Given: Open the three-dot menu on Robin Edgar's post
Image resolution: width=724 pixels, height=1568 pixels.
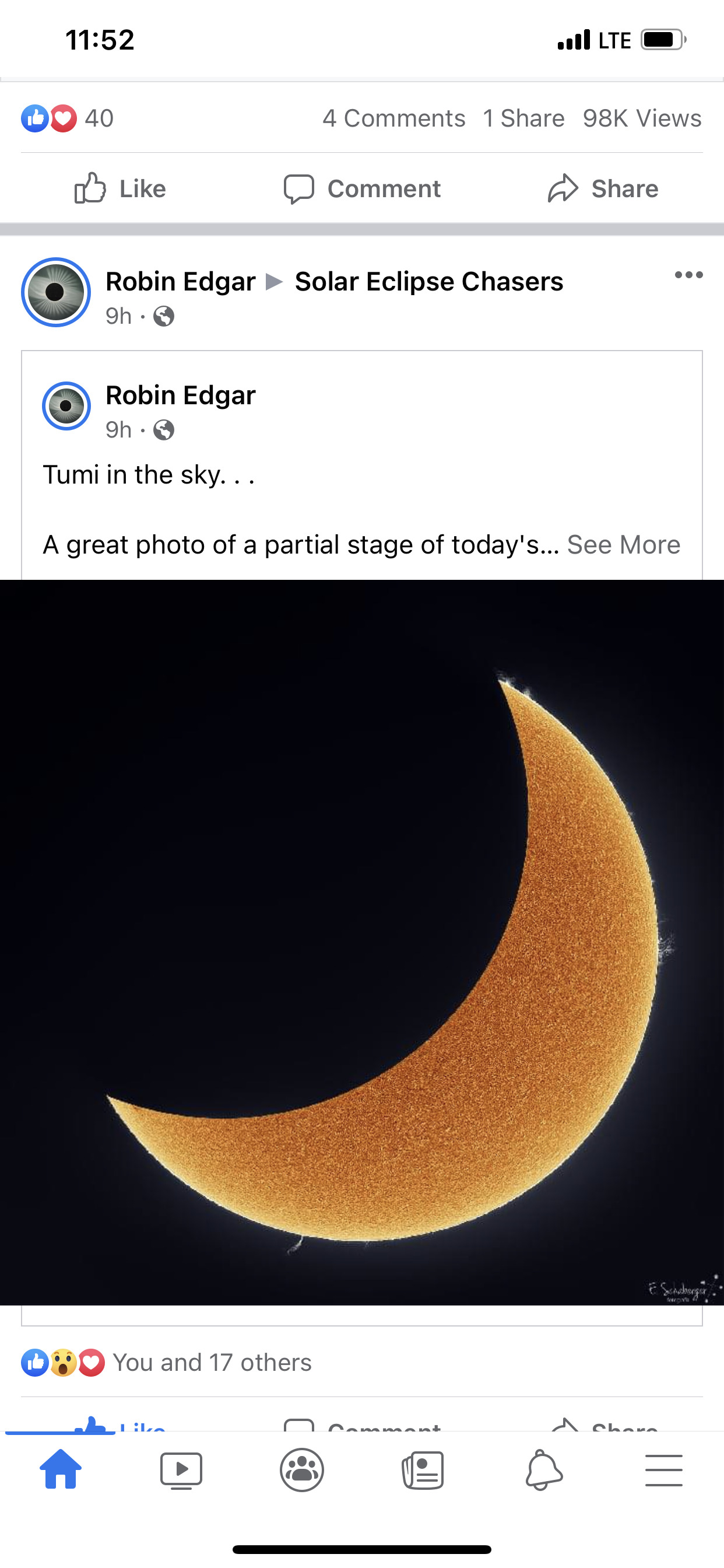Looking at the screenshot, I should tap(688, 275).
